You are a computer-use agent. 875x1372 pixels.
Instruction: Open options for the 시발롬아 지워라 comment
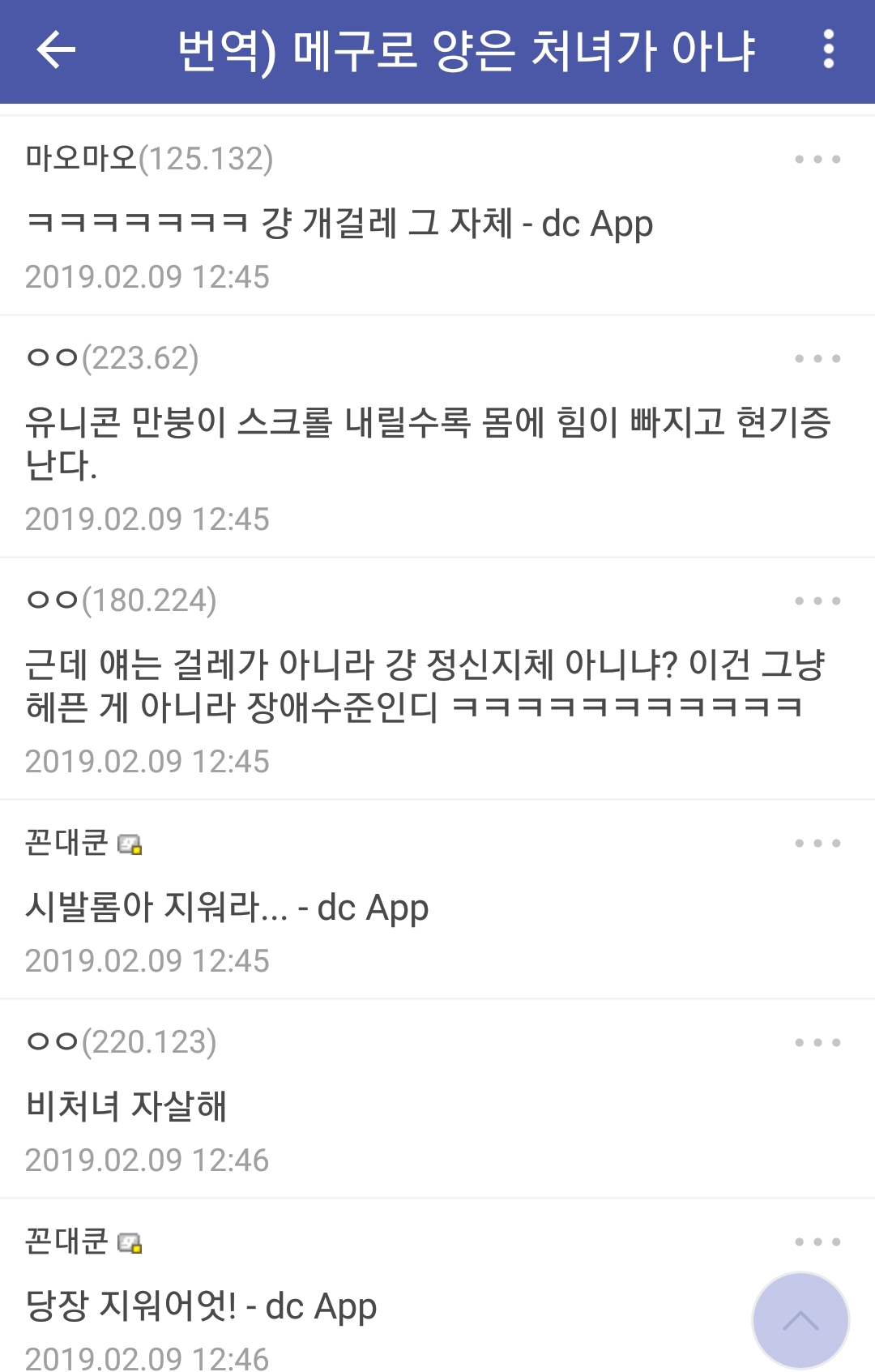(817, 843)
